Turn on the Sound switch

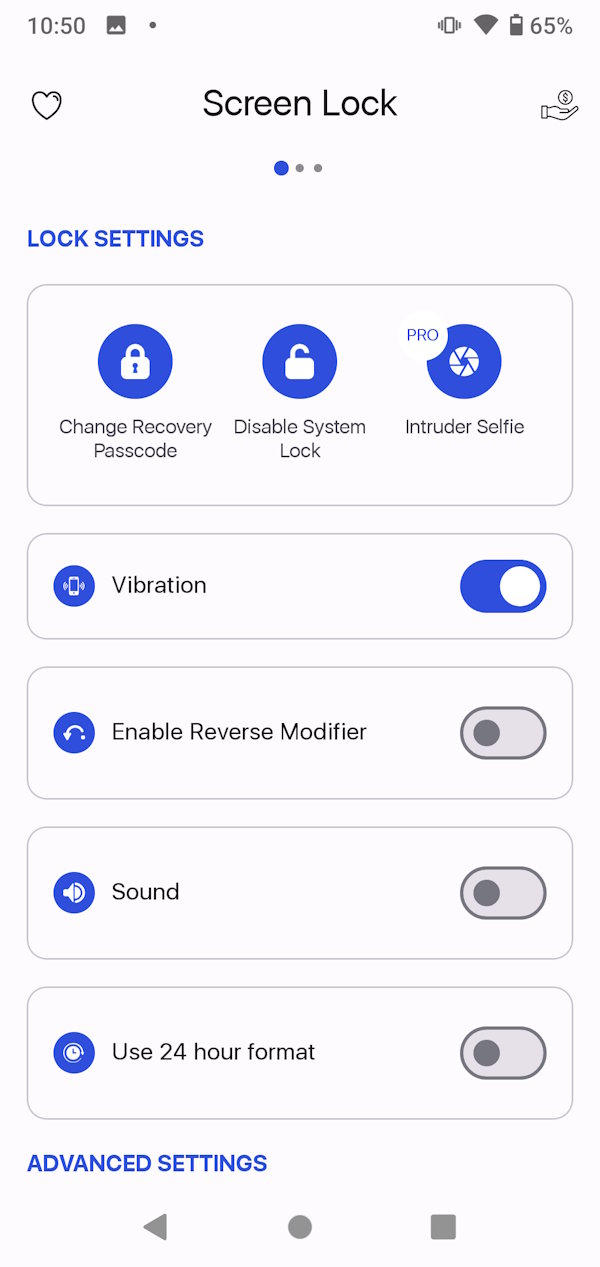503,893
